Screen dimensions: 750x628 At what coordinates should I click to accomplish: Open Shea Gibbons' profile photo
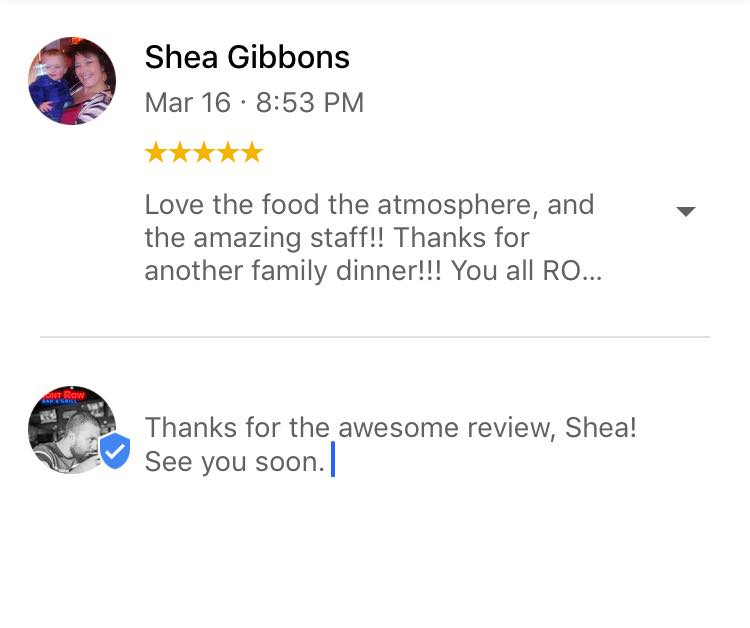coord(72,81)
